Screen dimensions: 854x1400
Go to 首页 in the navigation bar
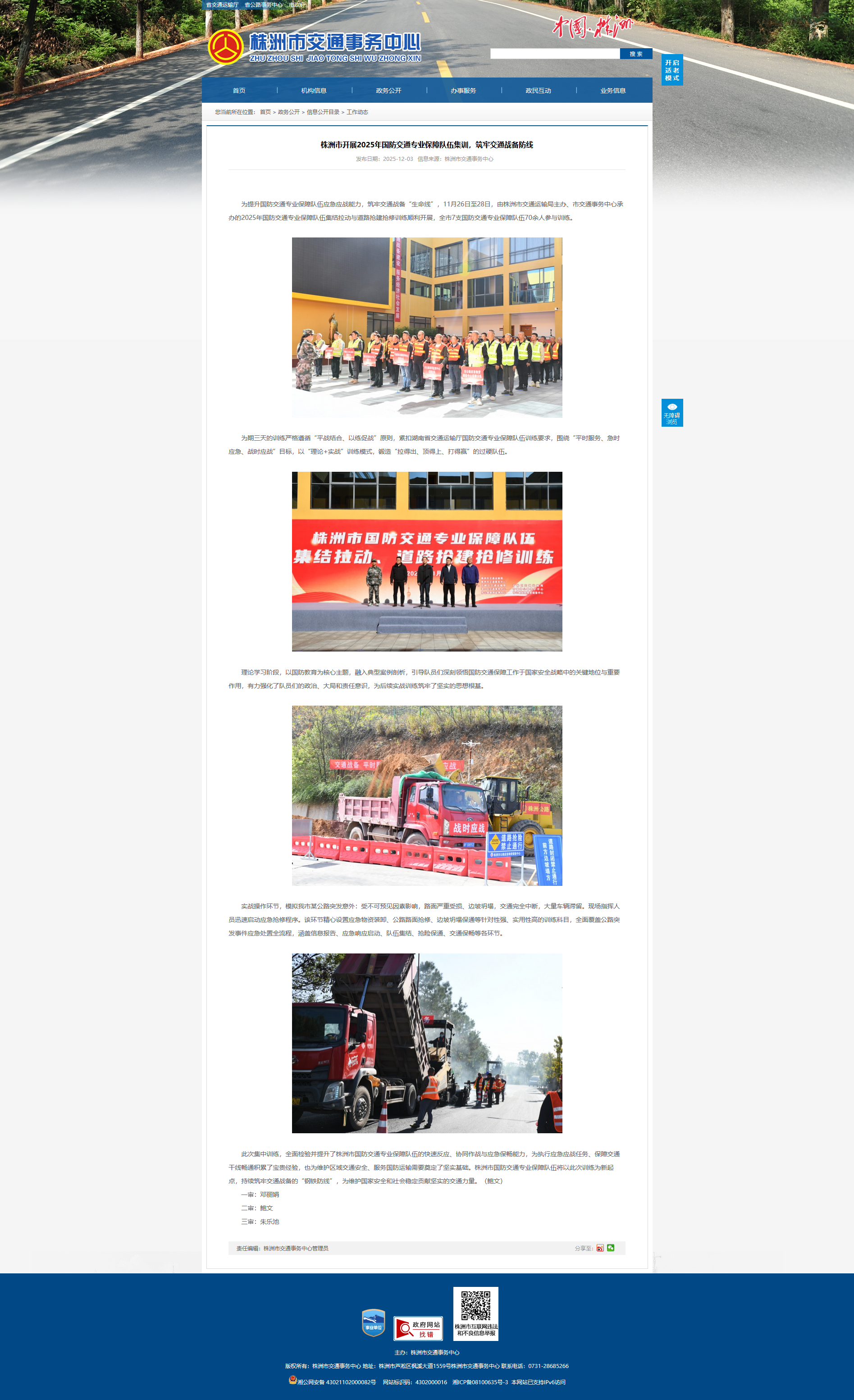coord(239,90)
